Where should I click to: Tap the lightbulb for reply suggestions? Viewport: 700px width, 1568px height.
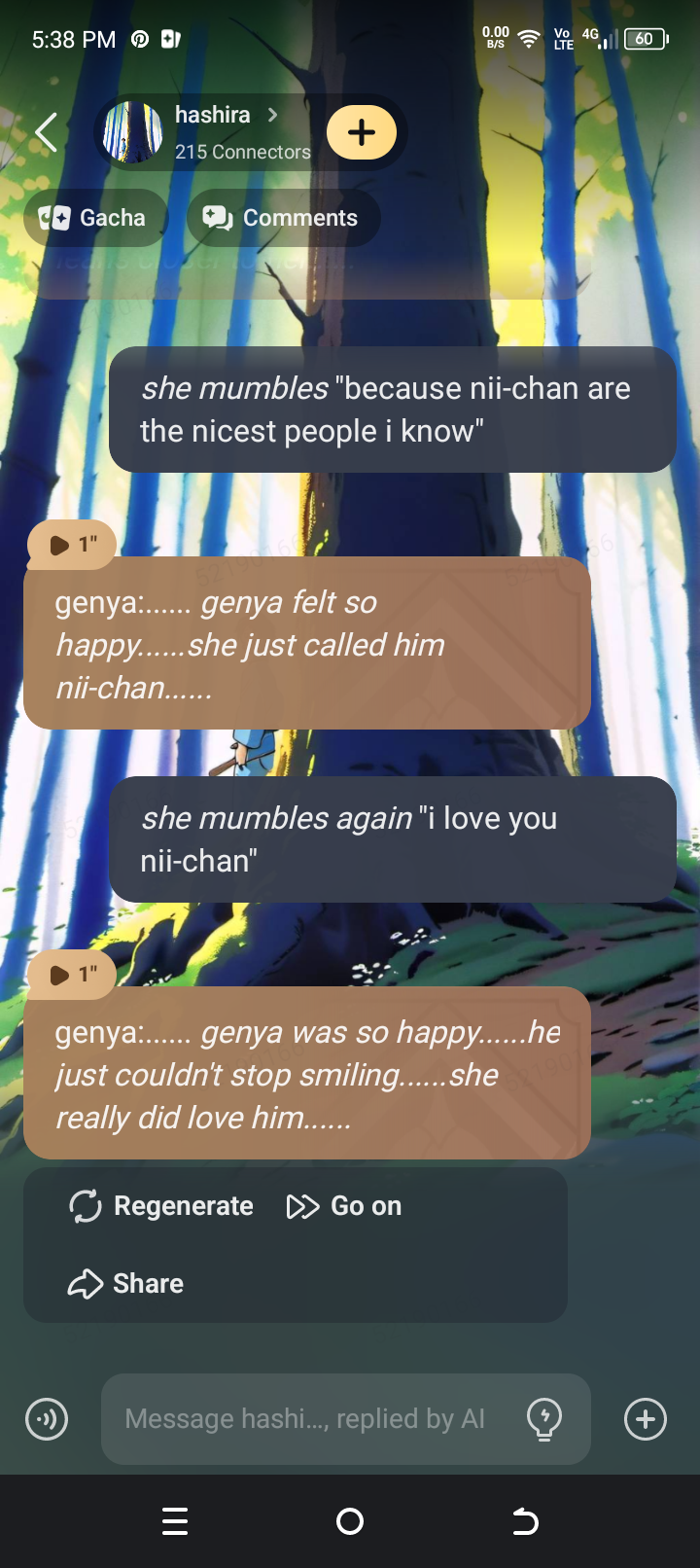[544, 1419]
